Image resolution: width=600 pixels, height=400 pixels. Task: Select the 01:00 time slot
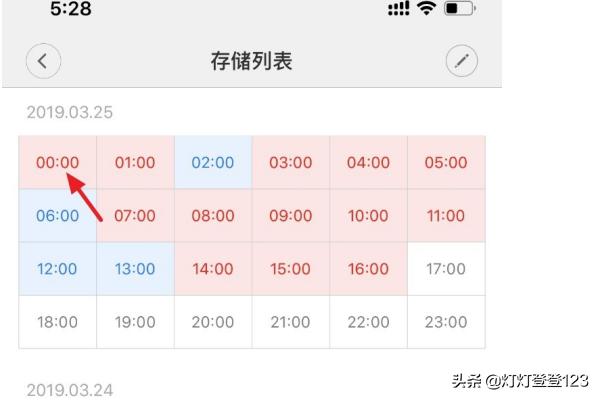click(x=135, y=162)
